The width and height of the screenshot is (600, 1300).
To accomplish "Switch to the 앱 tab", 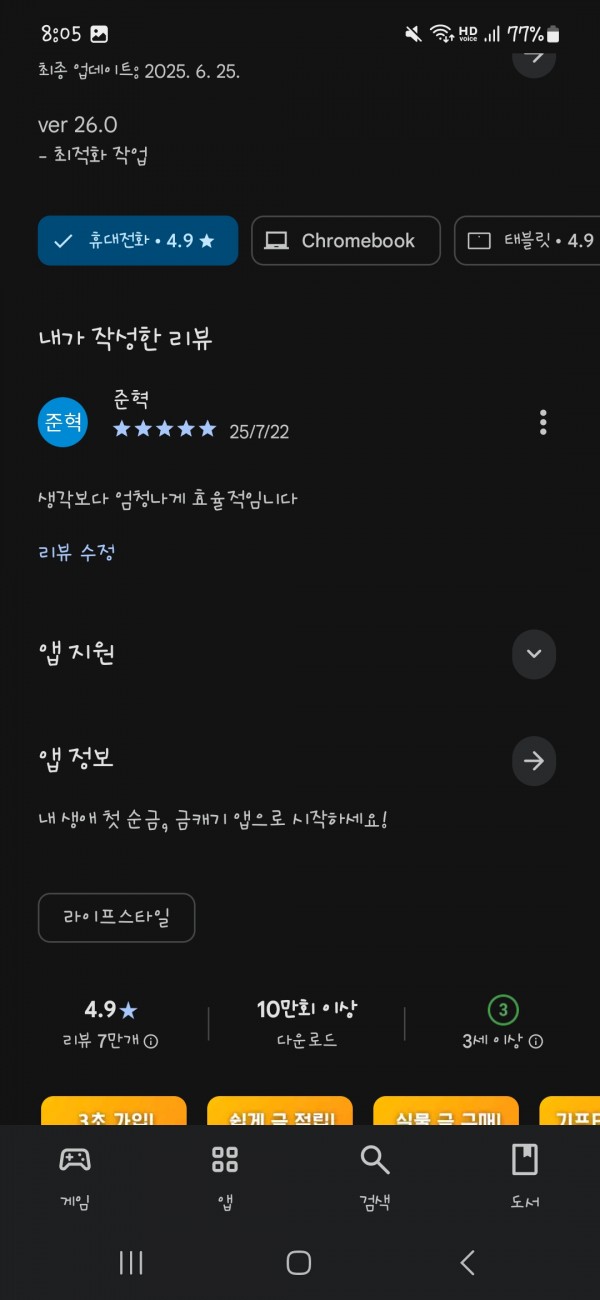I will pos(225,1176).
